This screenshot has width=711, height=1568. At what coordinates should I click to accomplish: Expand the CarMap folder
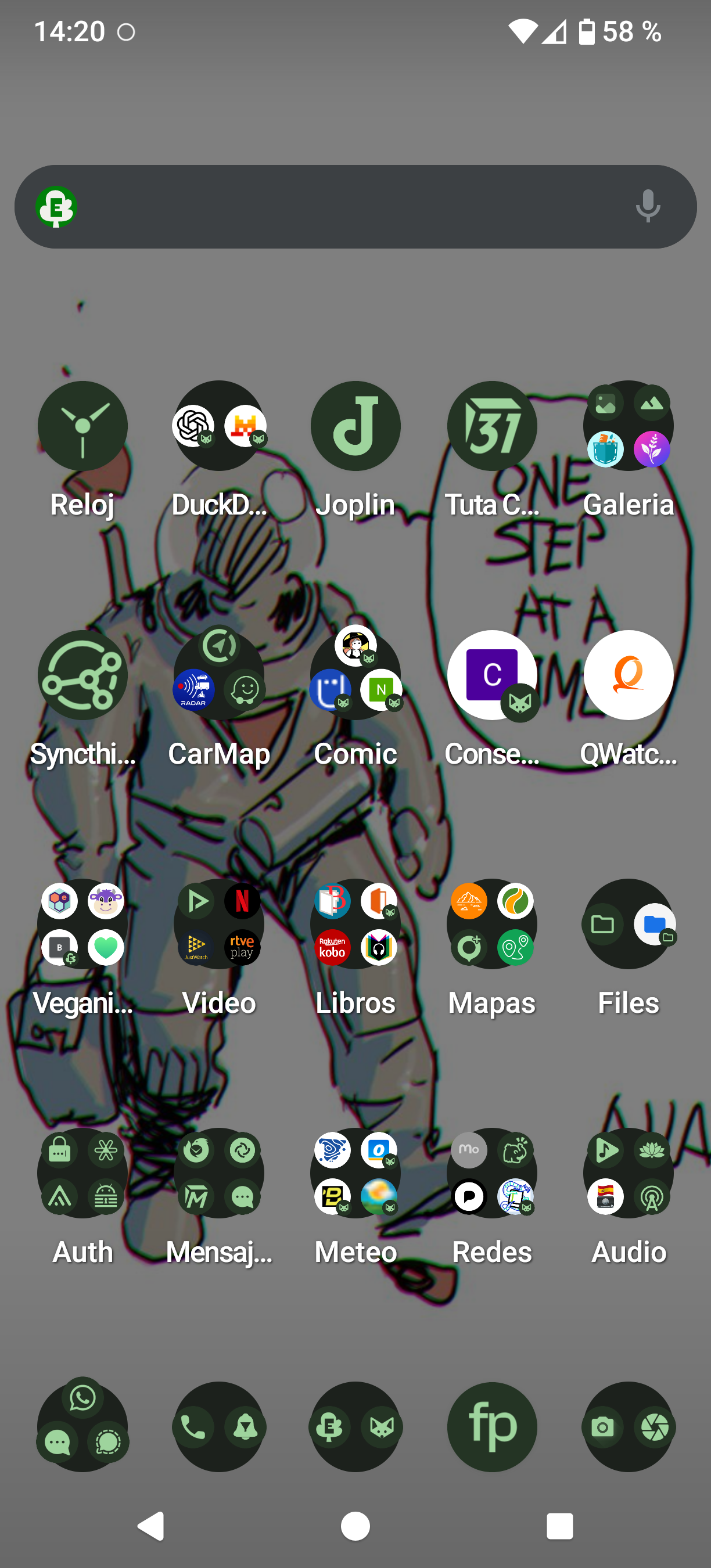pos(219,675)
